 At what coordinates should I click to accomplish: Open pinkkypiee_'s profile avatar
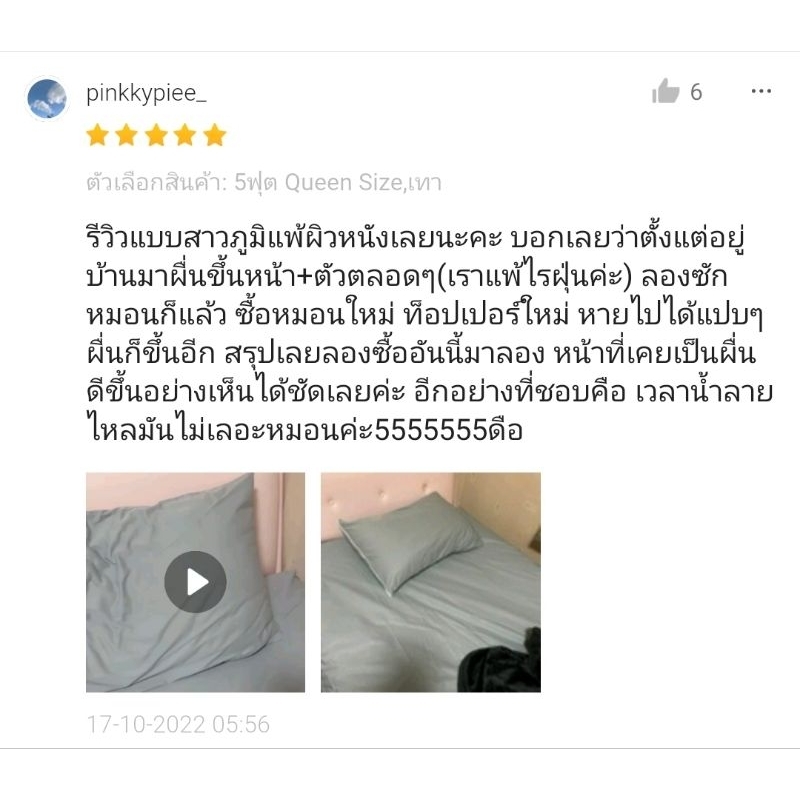point(47,99)
